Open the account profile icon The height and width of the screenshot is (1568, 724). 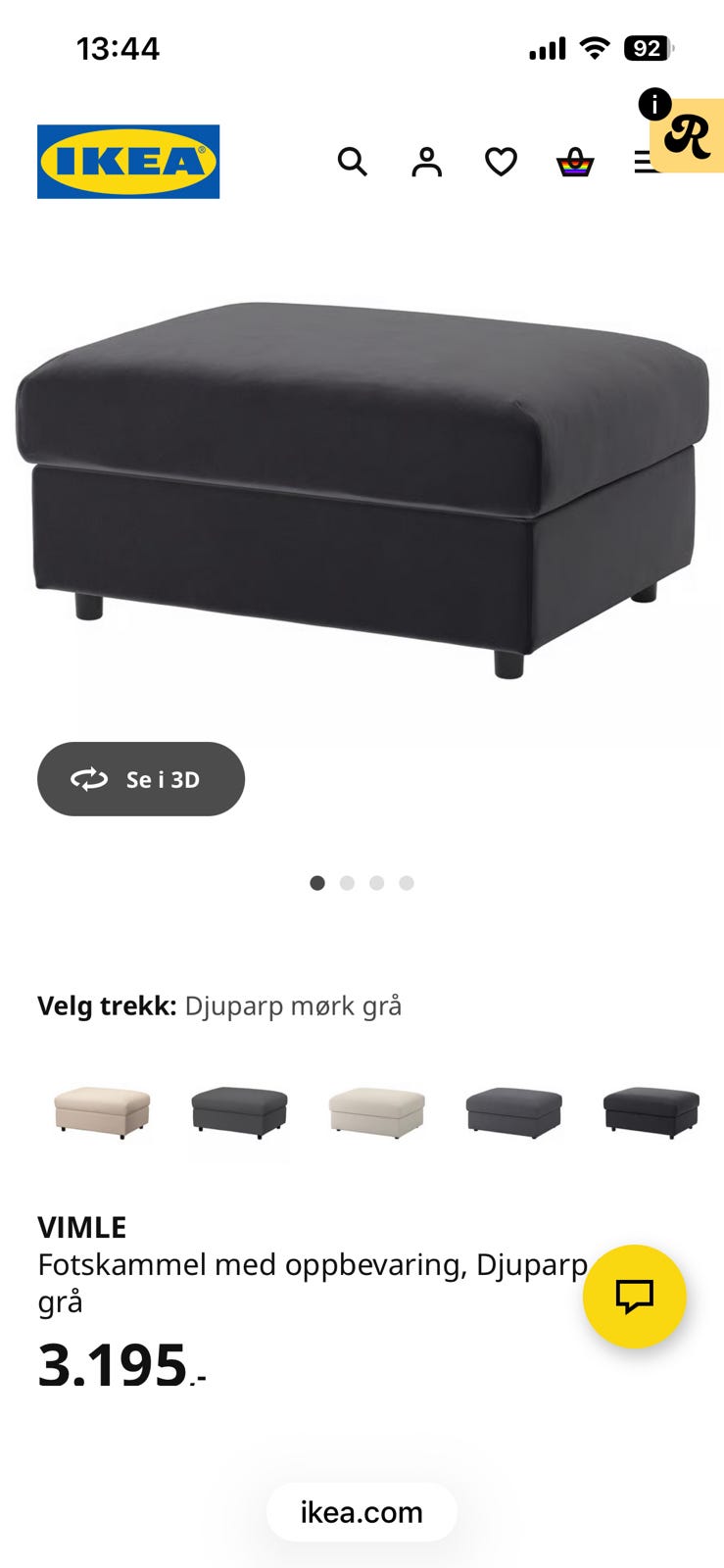(x=426, y=162)
